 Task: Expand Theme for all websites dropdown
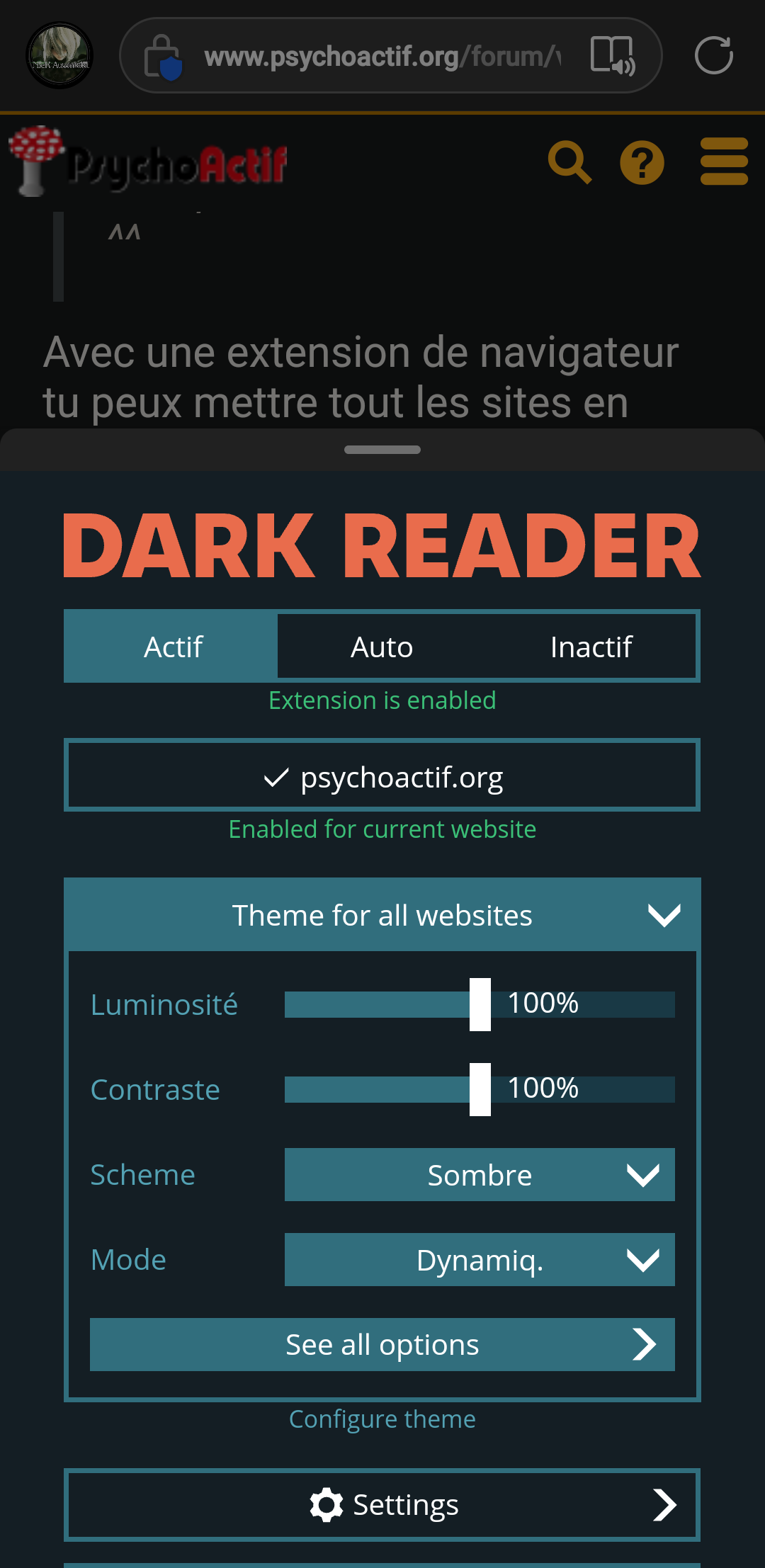click(382, 915)
